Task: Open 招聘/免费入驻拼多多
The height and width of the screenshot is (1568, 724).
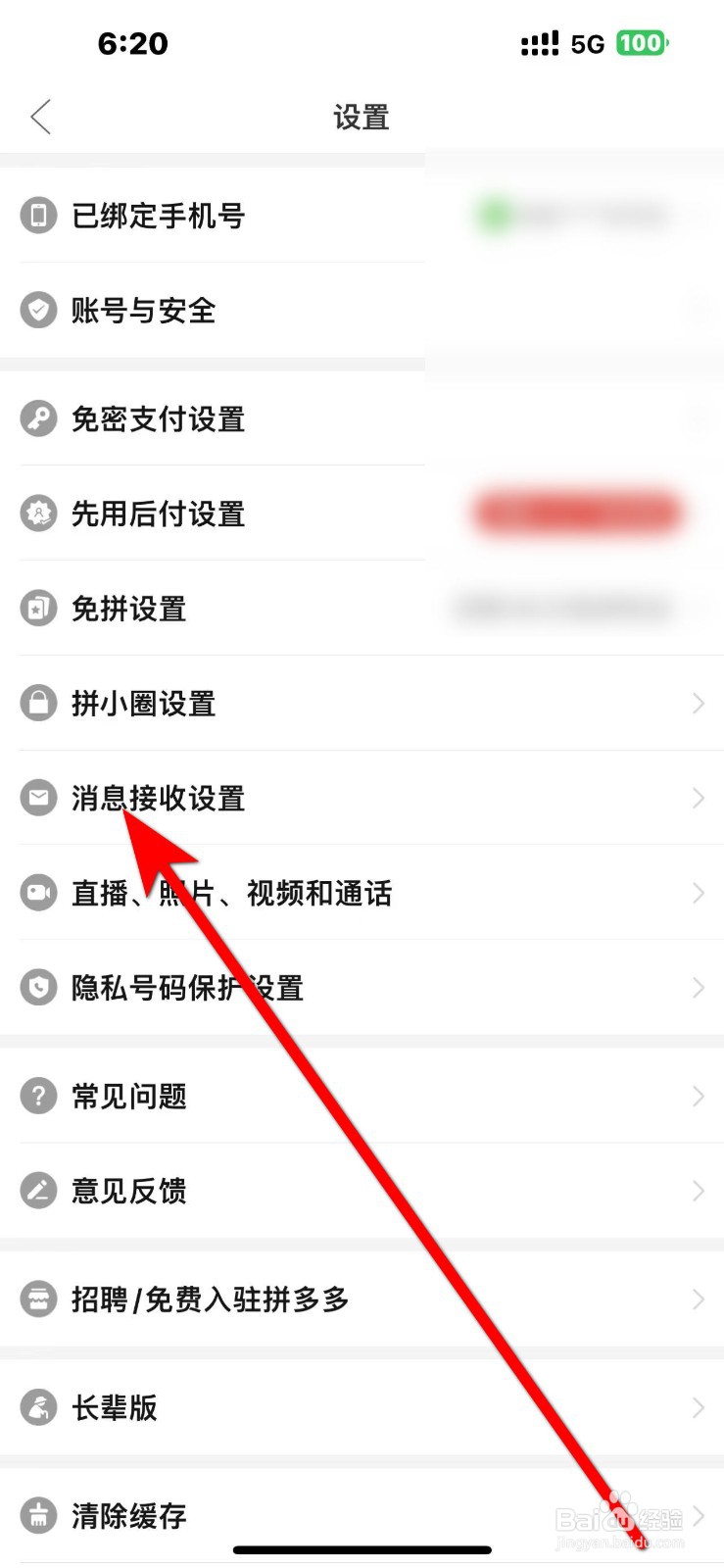Action: [210, 1299]
